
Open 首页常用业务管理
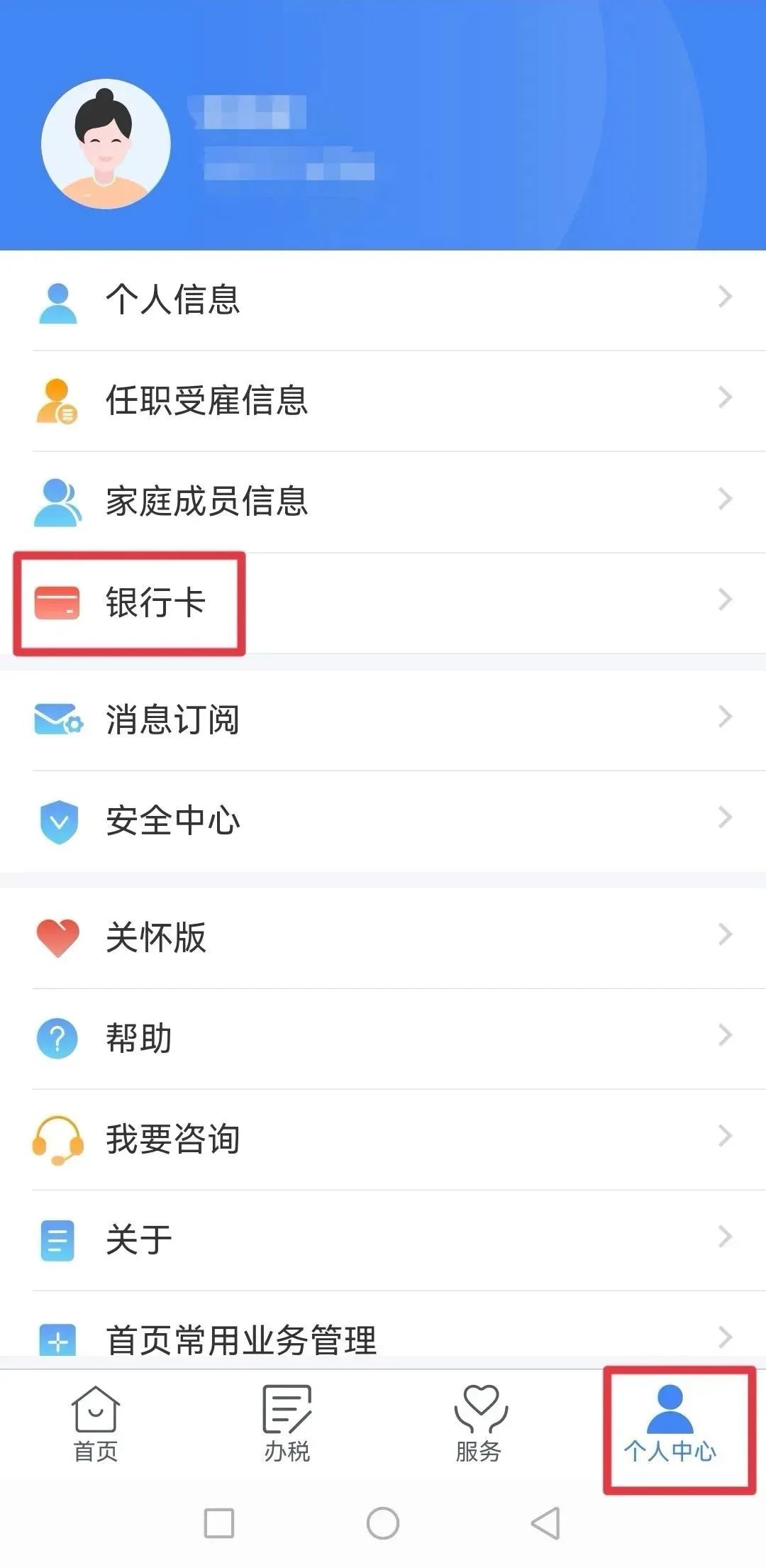point(383,1339)
